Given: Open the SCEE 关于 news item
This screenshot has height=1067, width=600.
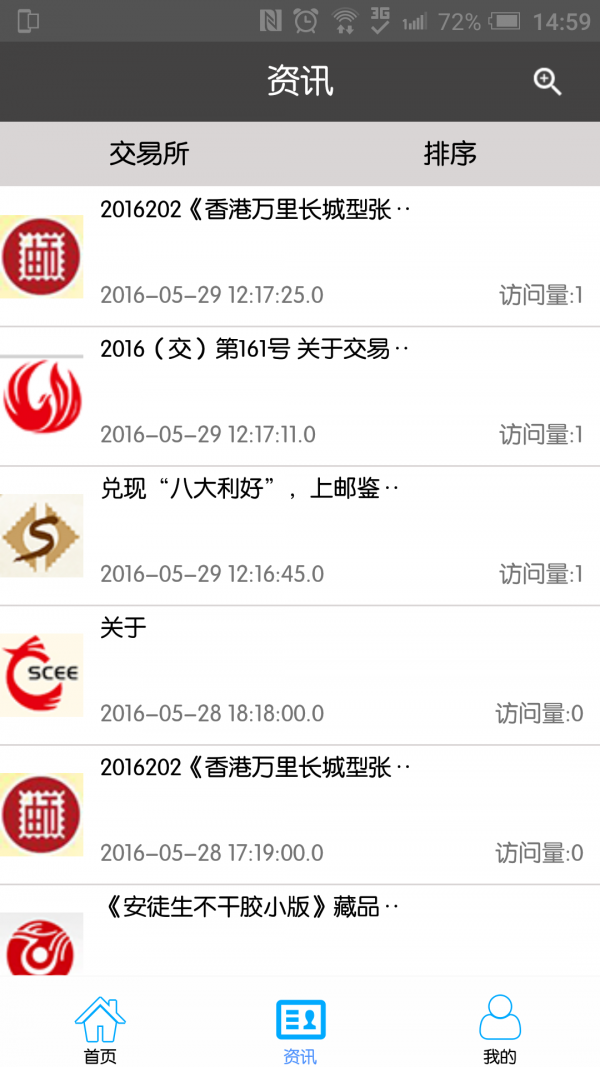Looking at the screenshot, I should click(x=300, y=676).
